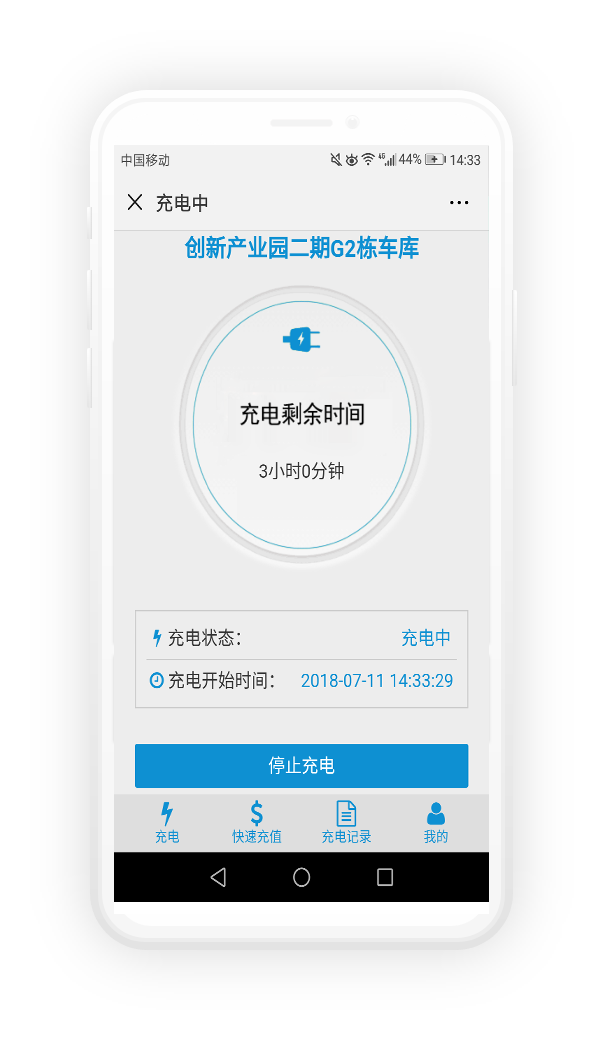This screenshot has height=1040, width=603.
Task: Open the three-dot overflow menu
Action: pyautogui.click(x=458, y=203)
